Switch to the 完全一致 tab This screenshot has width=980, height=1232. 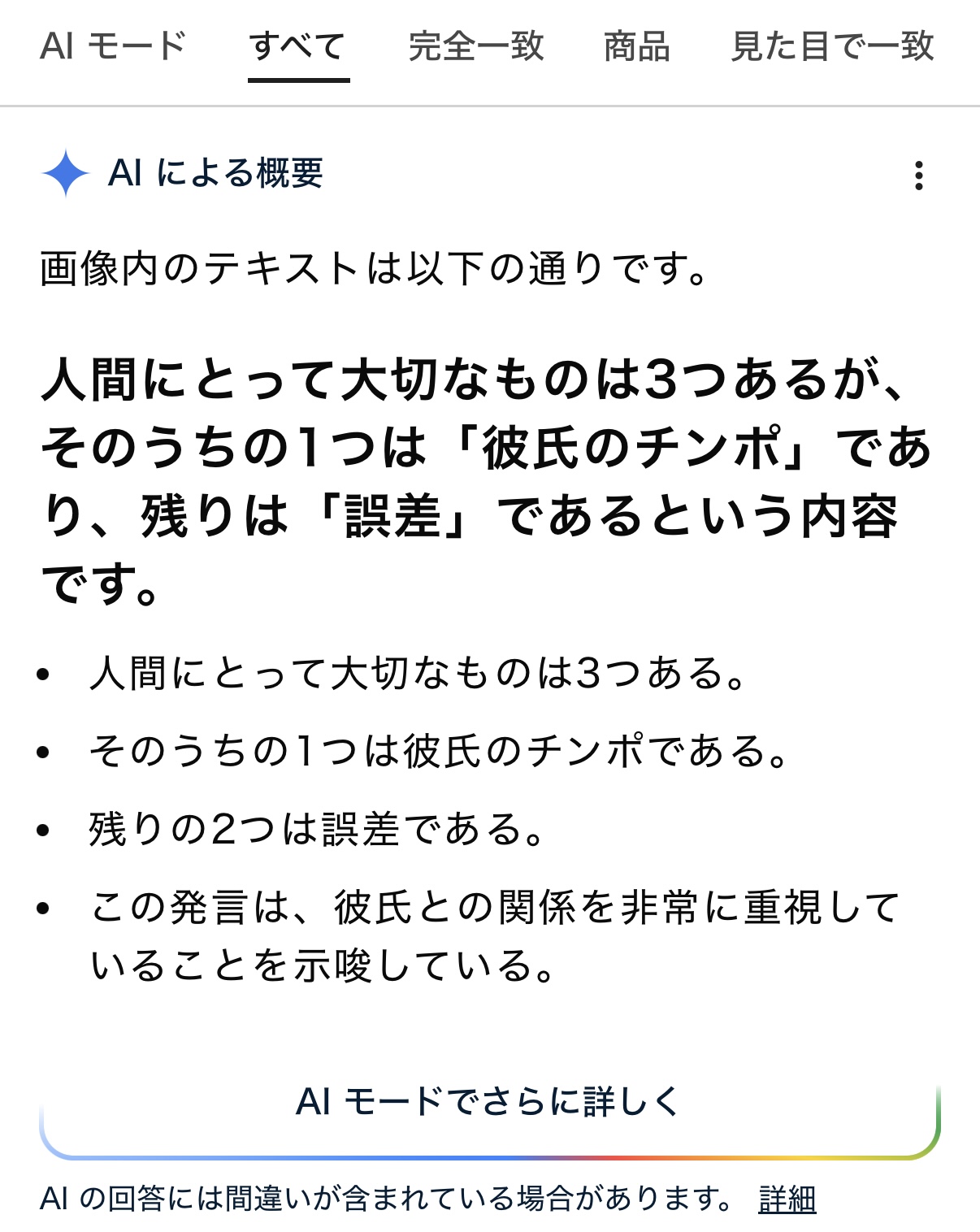(x=476, y=46)
